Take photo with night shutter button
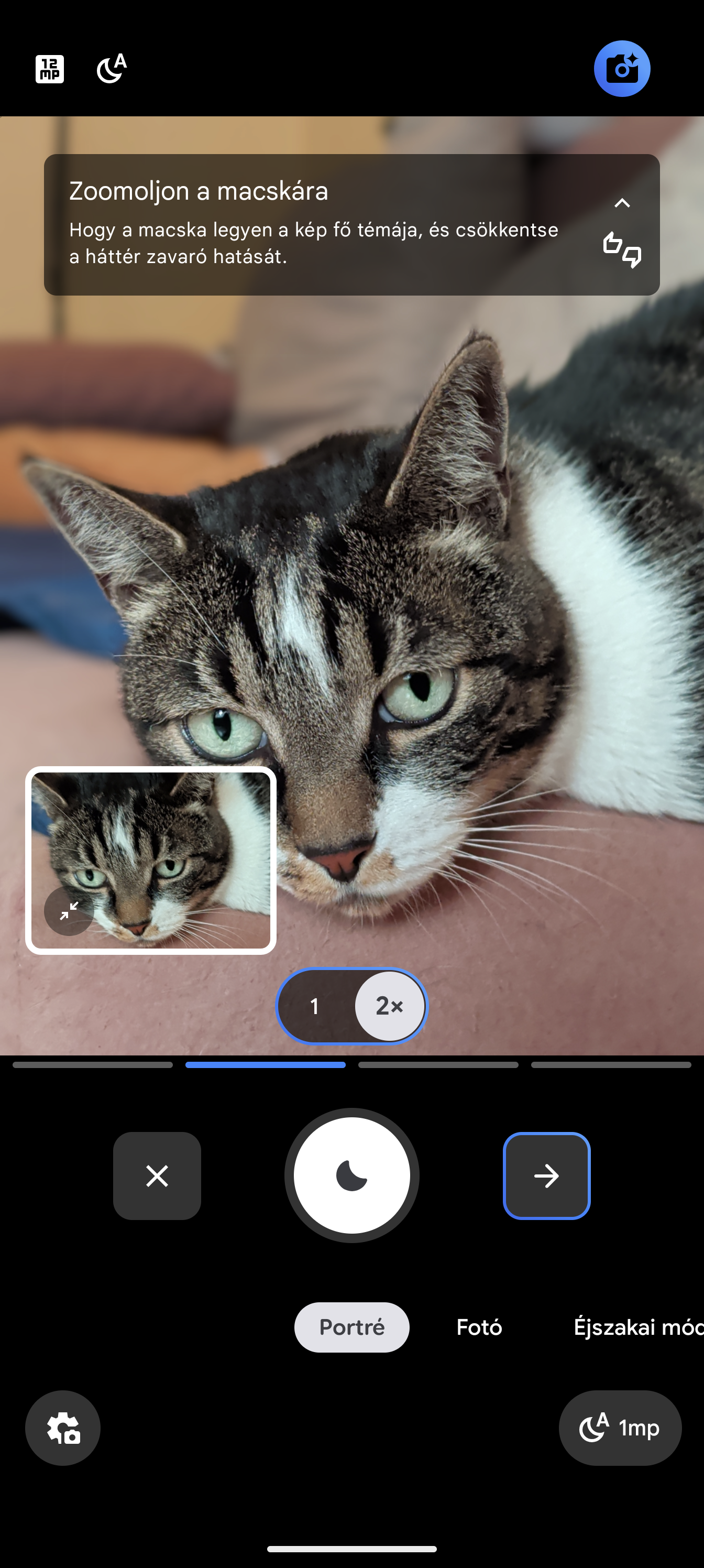The height and width of the screenshot is (1568, 704). (351, 1175)
